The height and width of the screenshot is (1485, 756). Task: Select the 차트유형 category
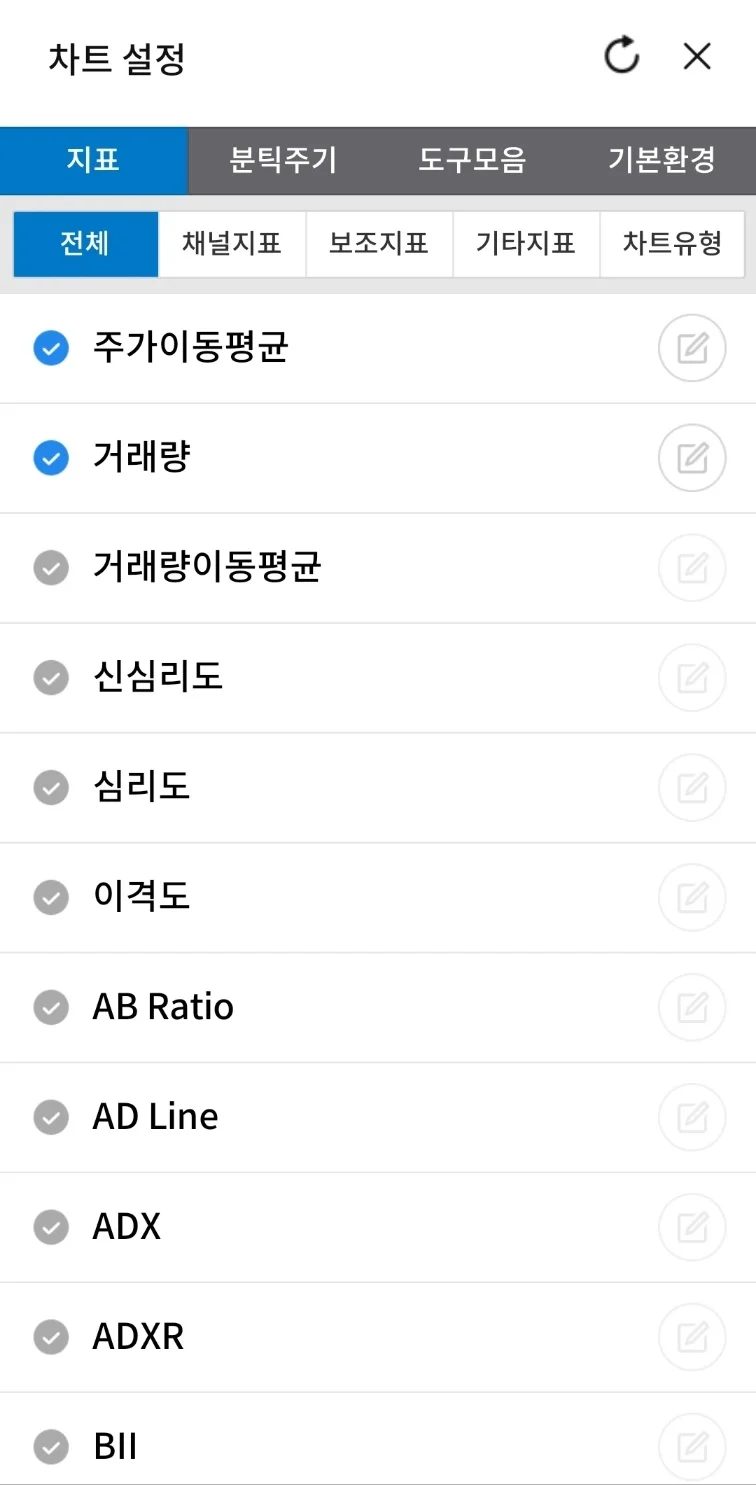tap(673, 243)
